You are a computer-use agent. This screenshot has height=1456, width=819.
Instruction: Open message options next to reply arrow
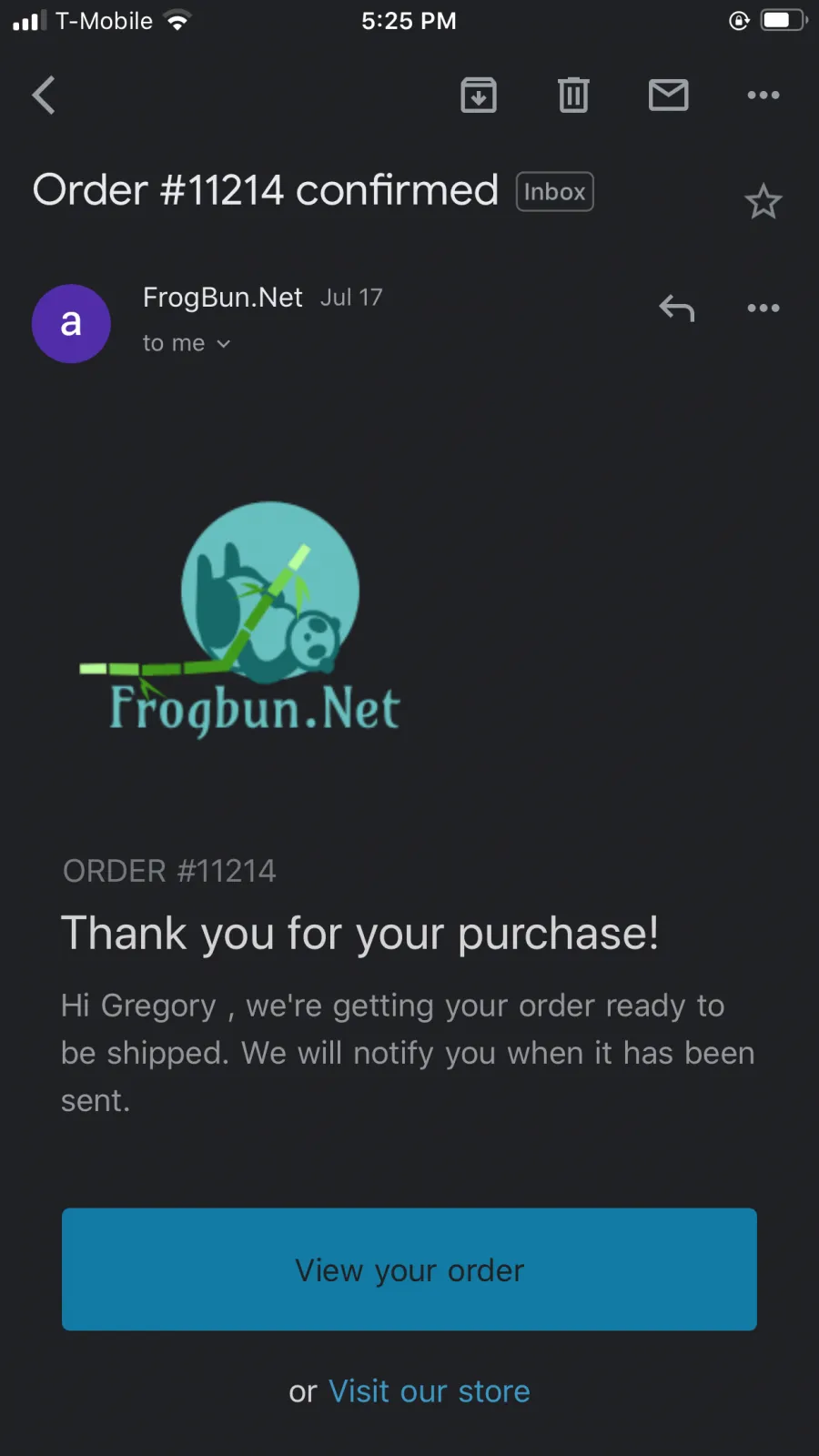763,308
